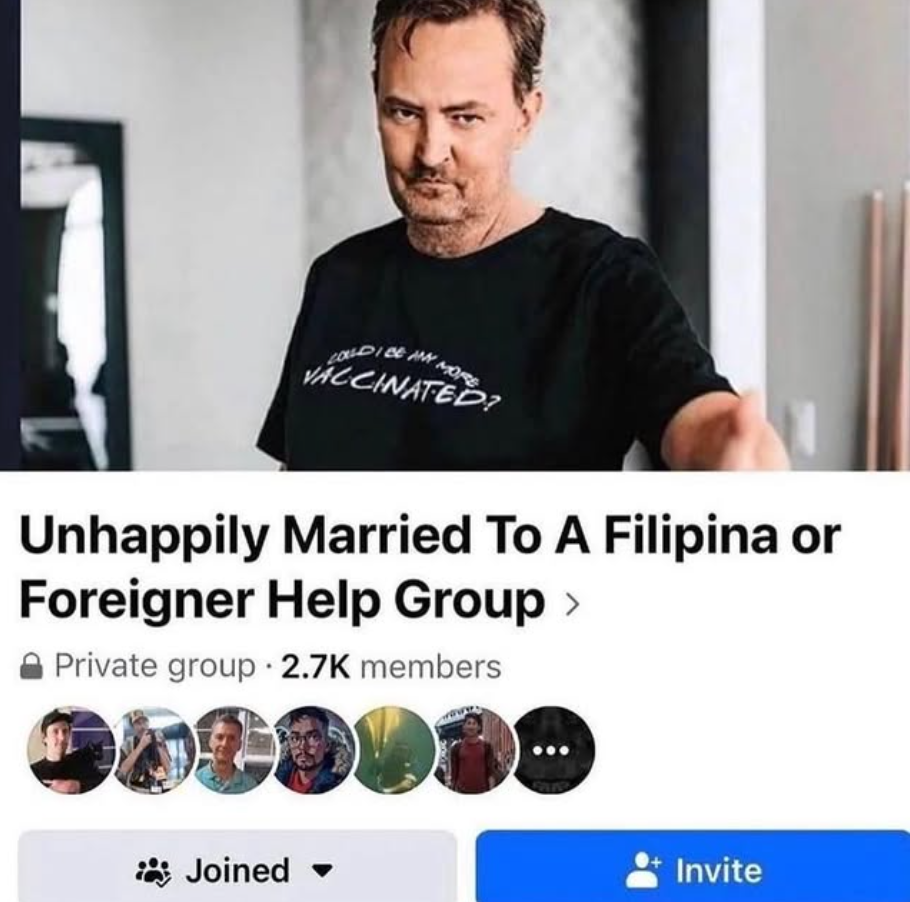This screenshot has width=910, height=902.
Task: Invite friends with the Invite button
Action: tap(692, 868)
